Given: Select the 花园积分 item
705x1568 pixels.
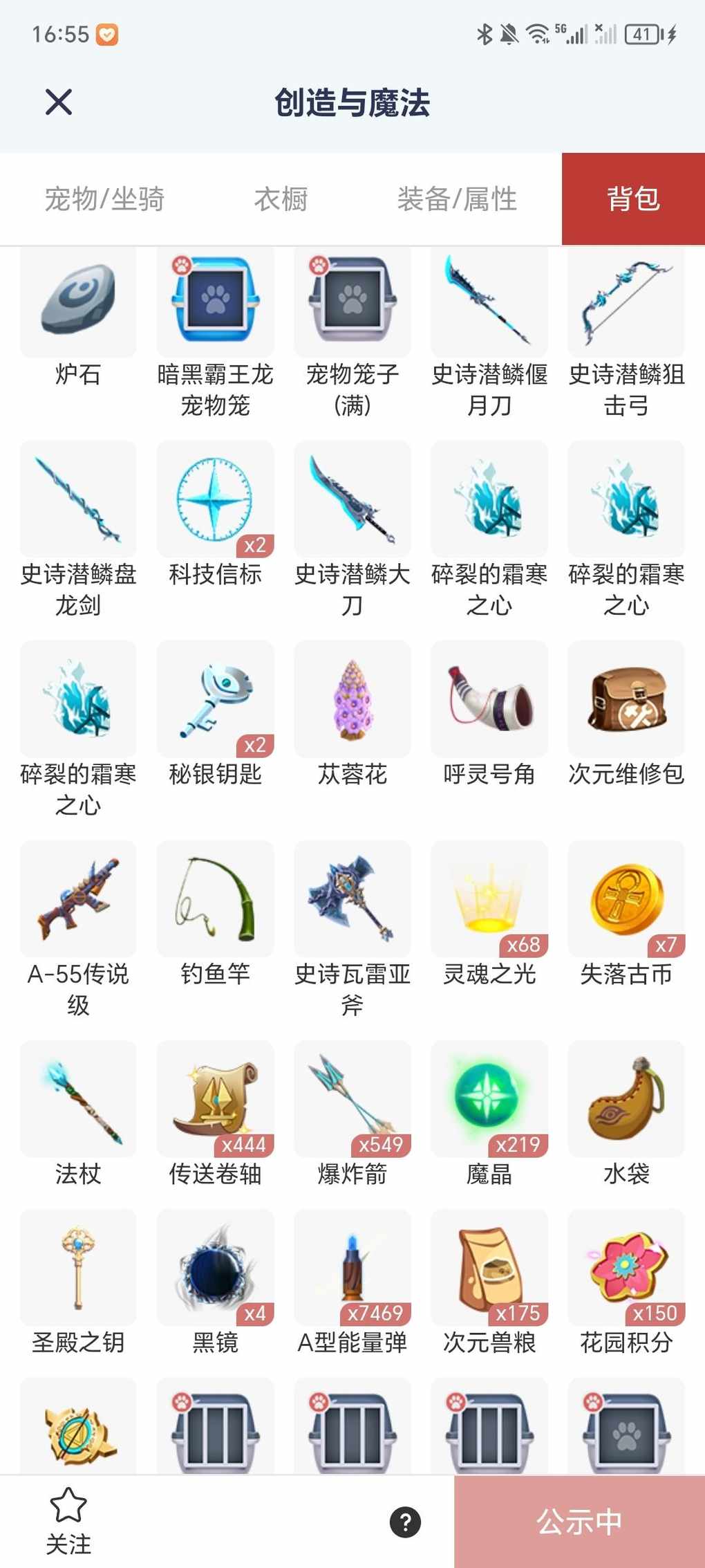Looking at the screenshot, I should 626,1268.
